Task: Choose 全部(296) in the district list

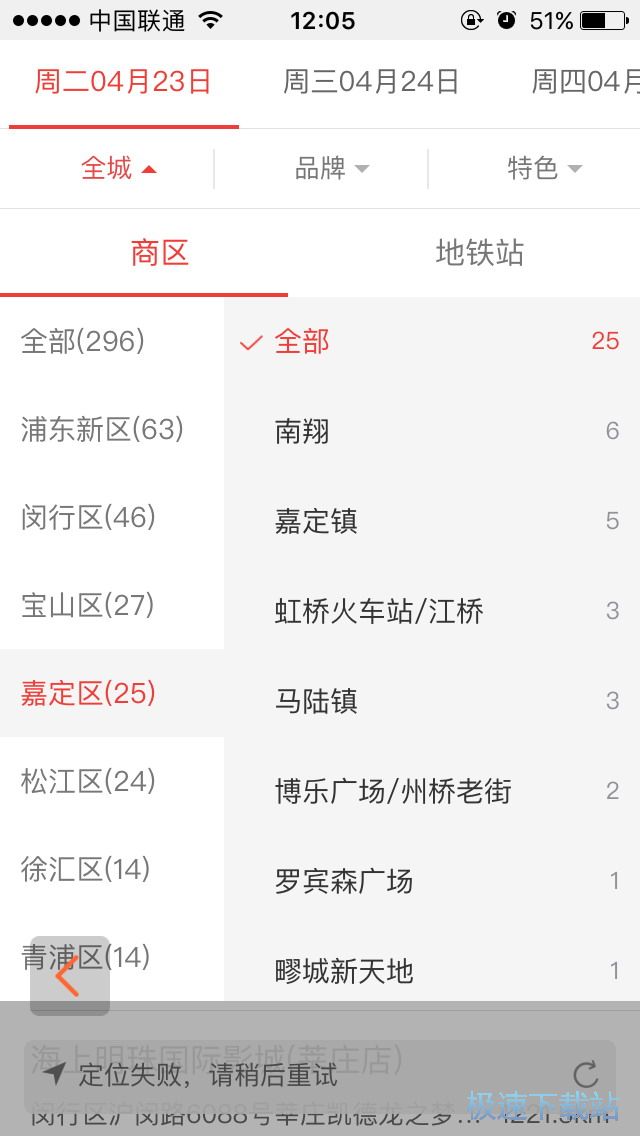Action: (x=83, y=342)
